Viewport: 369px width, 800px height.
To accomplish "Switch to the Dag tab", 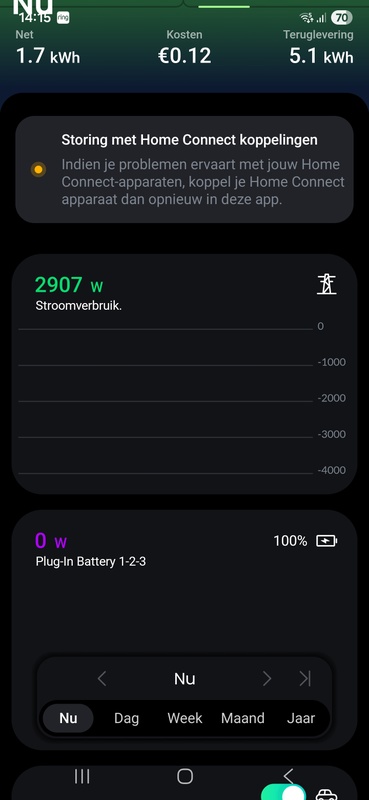I will coord(127,718).
